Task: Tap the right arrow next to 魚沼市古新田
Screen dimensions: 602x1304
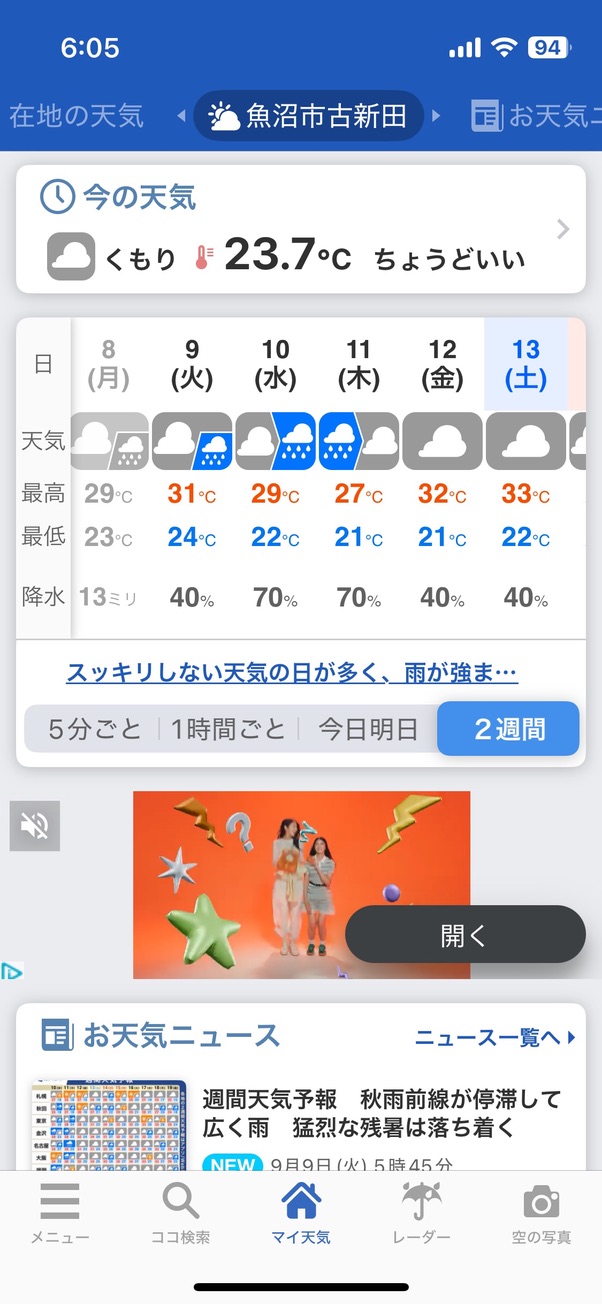Action: (436, 116)
